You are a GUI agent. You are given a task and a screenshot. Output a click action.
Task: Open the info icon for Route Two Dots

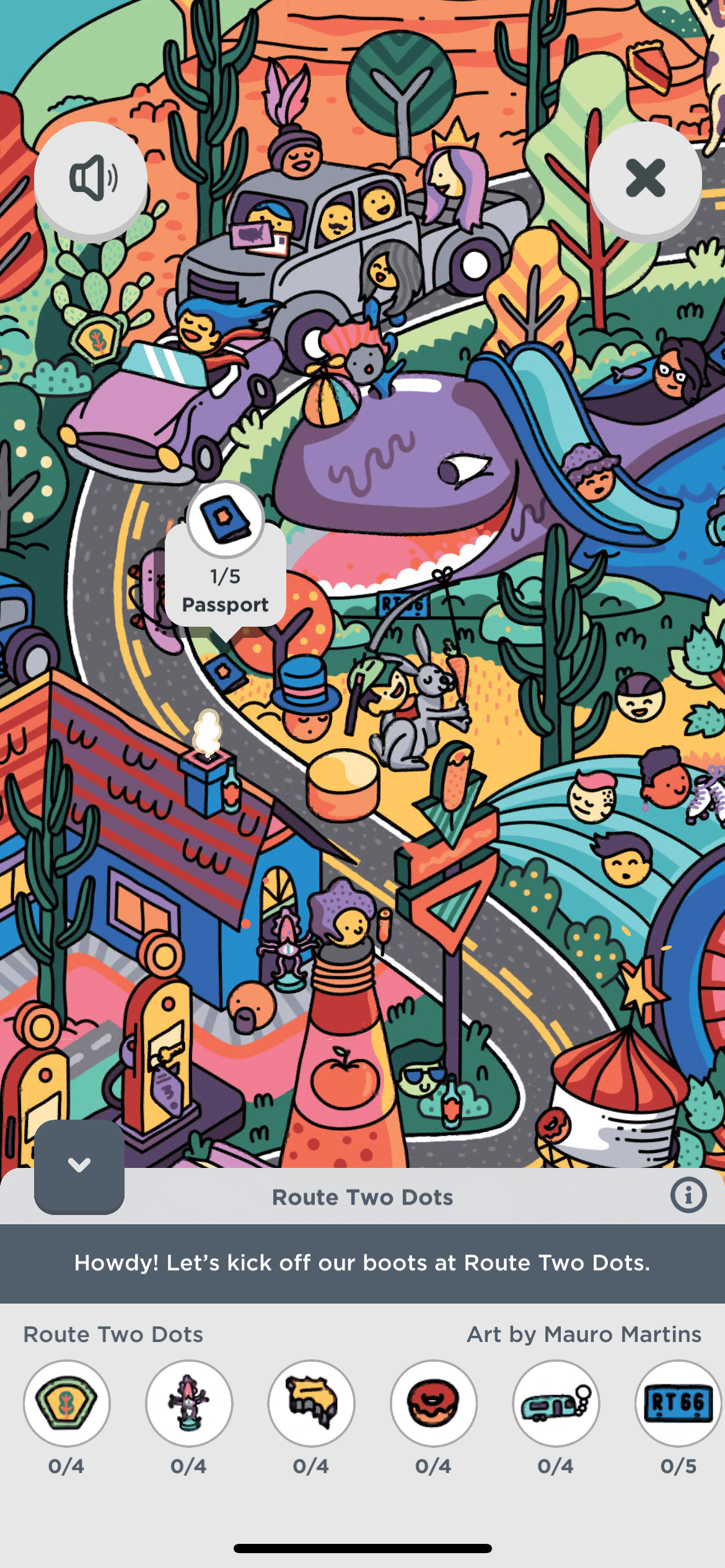[688, 1195]
